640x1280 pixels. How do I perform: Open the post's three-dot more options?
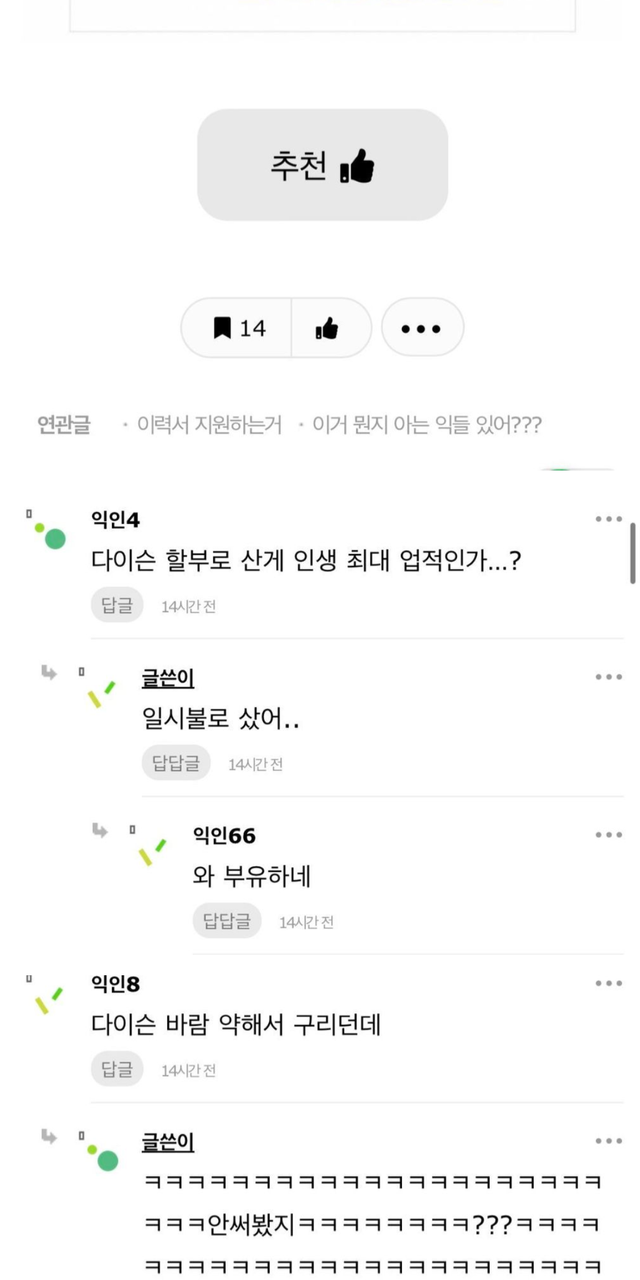pos(422,327)
